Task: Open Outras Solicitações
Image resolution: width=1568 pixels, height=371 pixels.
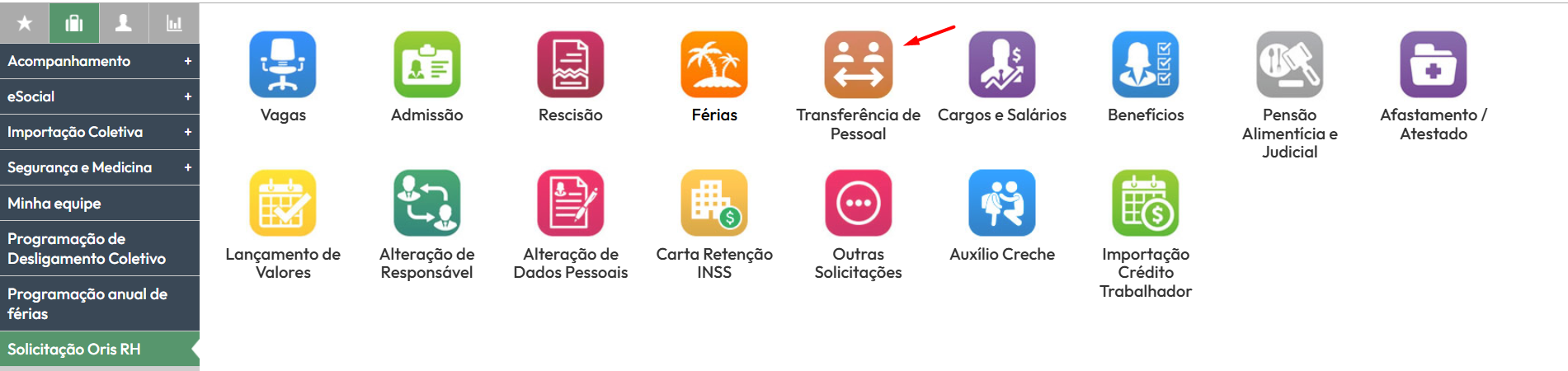Action: coord(858,204)
